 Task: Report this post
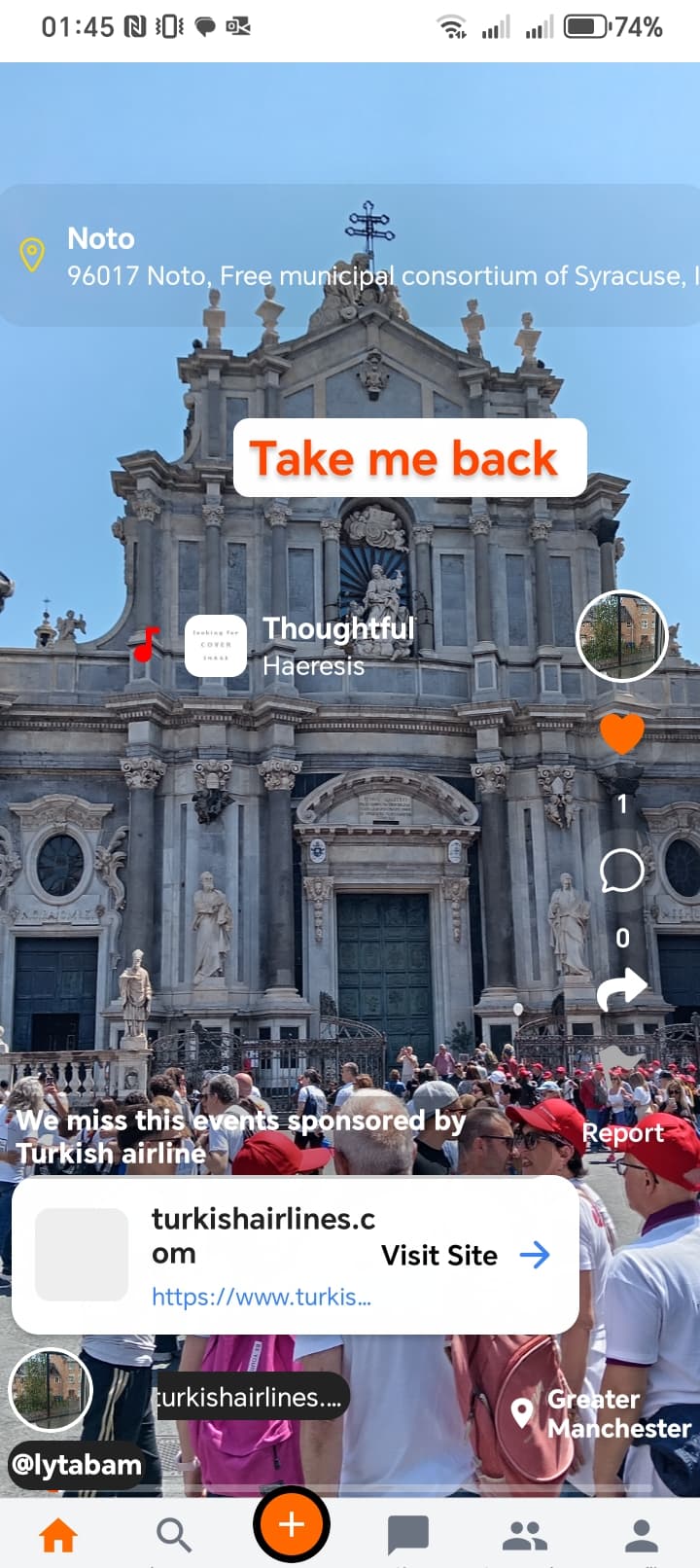coord(622,1133)
